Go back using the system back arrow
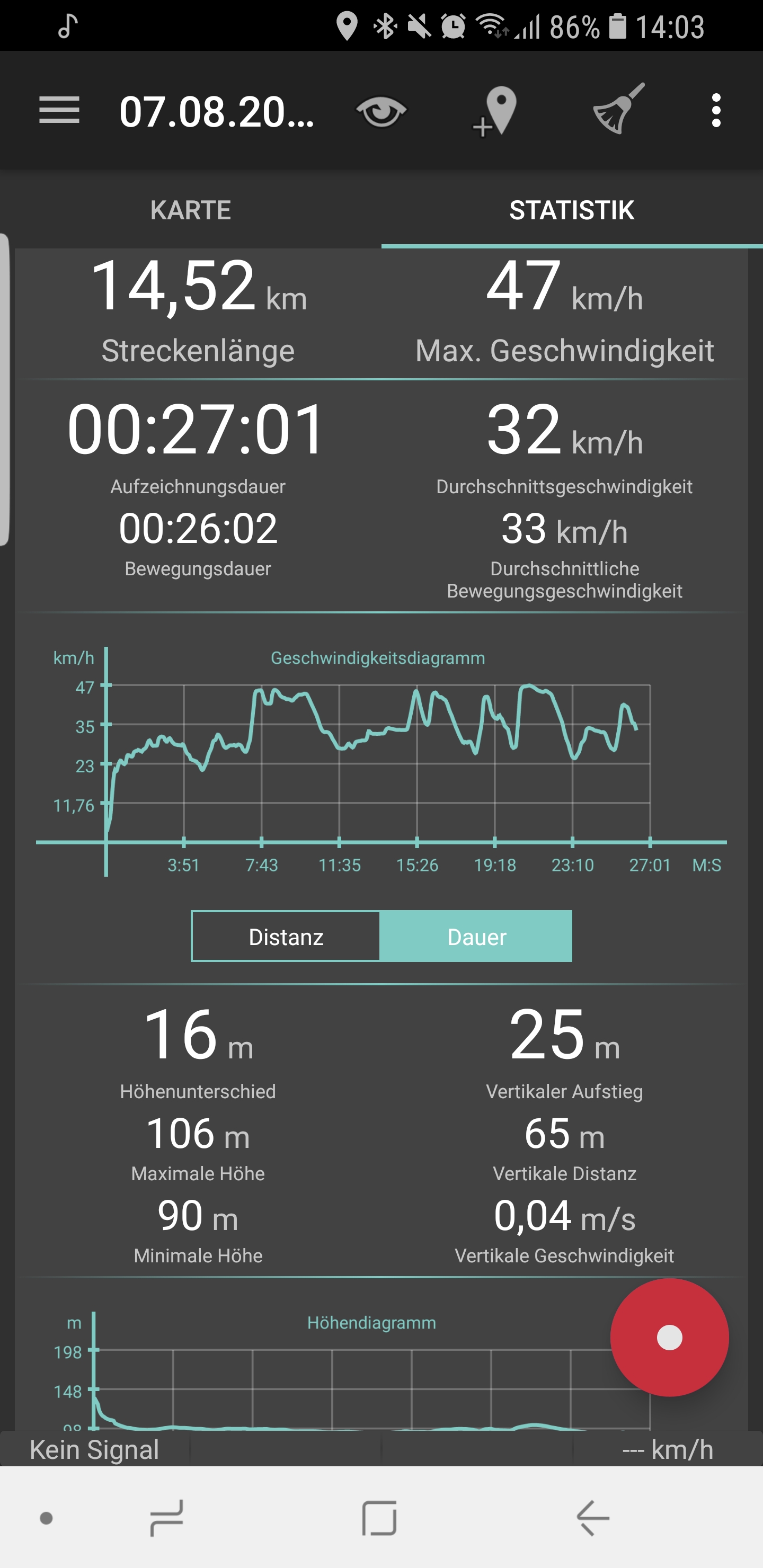 pos(592,1518)
